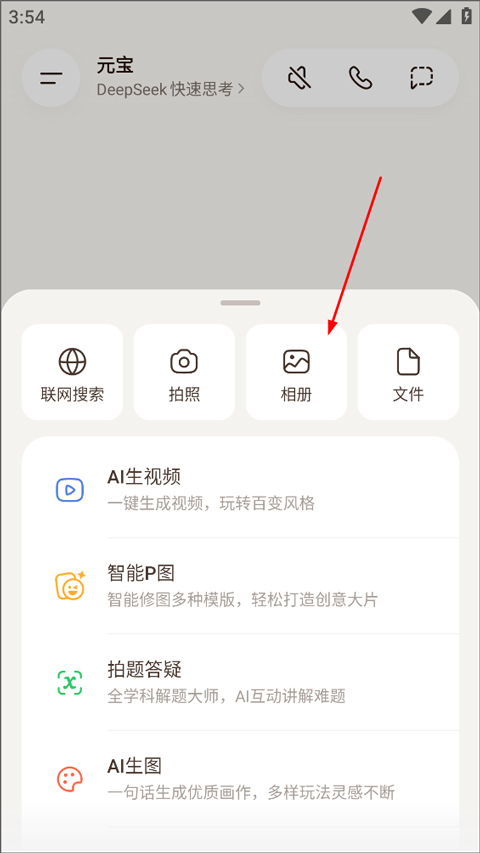
Task: Open AI生图 image generation
Action: pos(240,778)
